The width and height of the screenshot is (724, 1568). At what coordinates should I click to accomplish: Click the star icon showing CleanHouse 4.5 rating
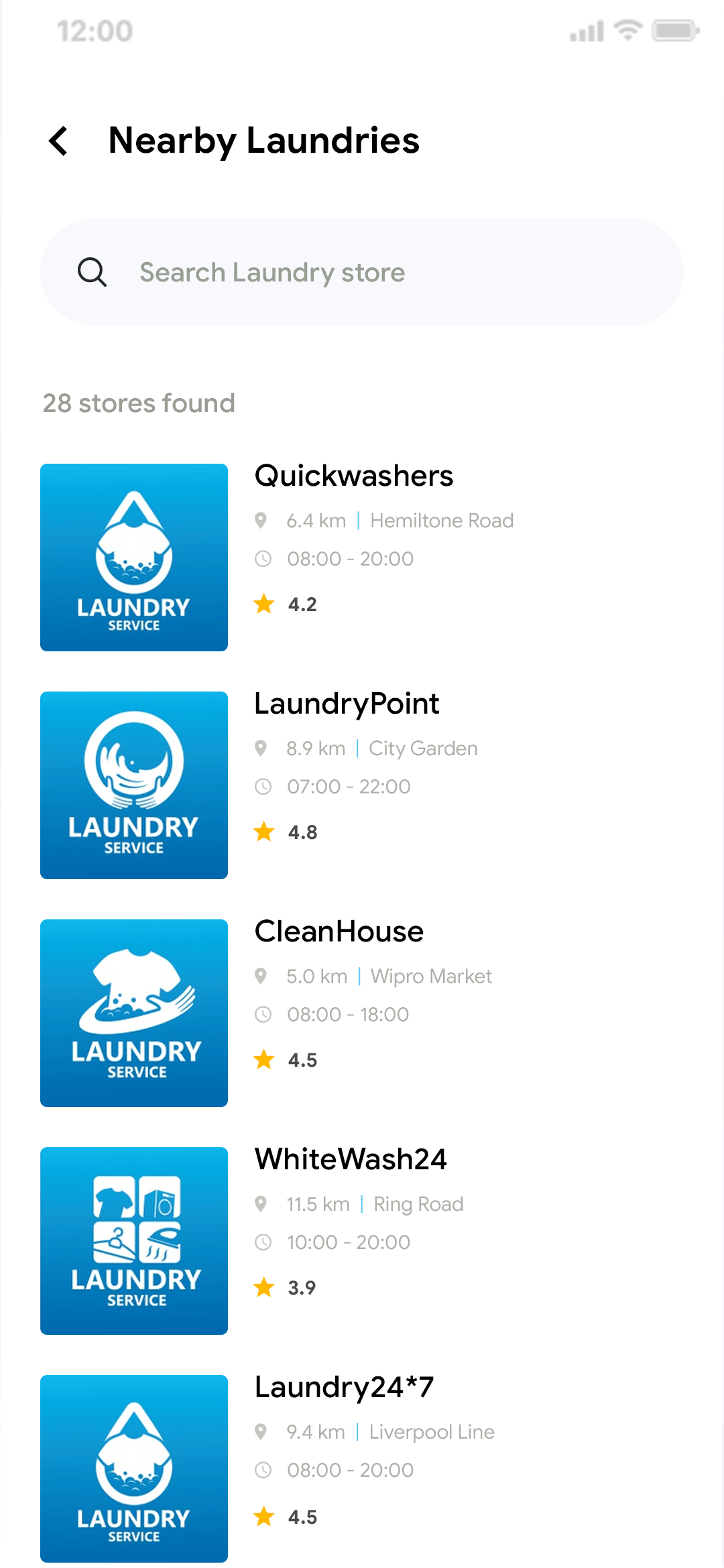[x=264, y=1059]
